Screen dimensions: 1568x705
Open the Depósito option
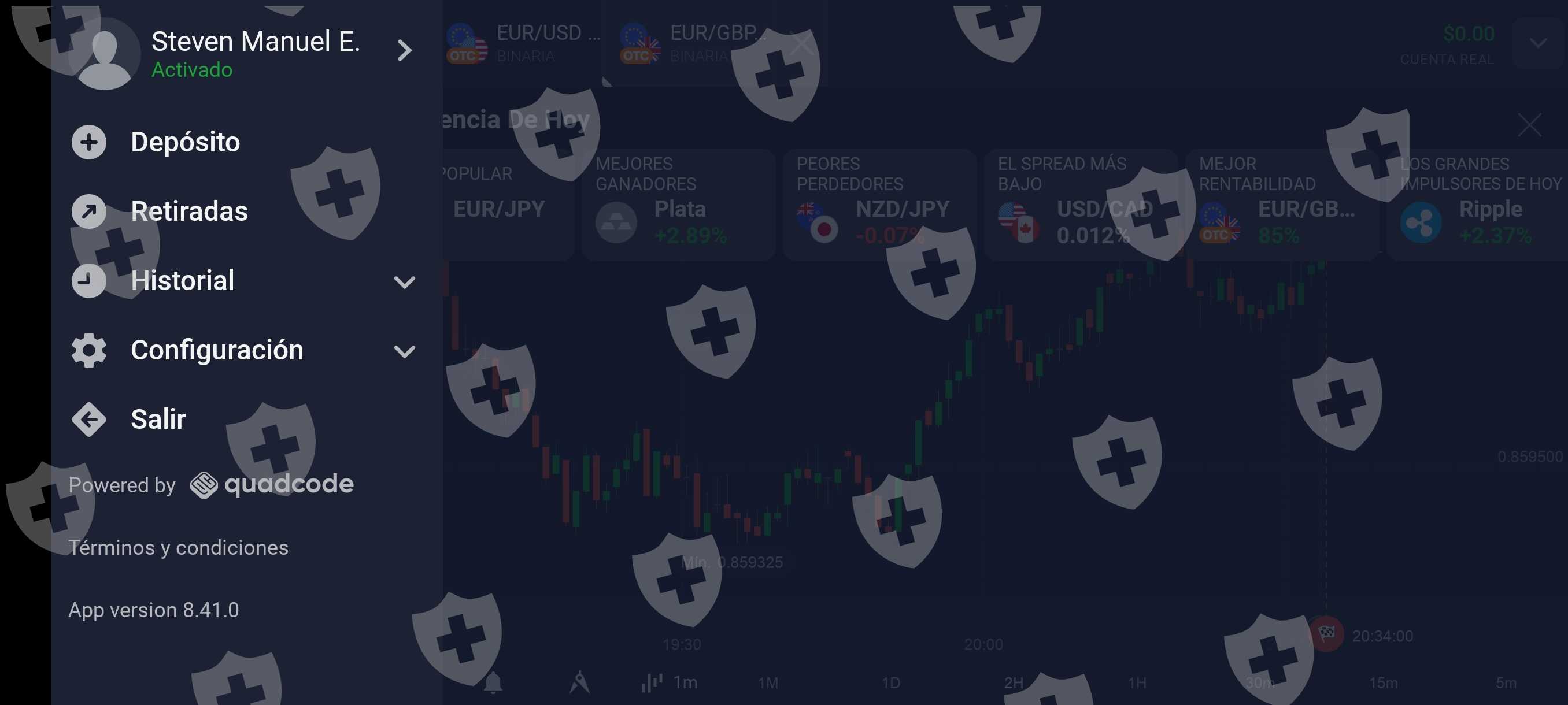246,142
